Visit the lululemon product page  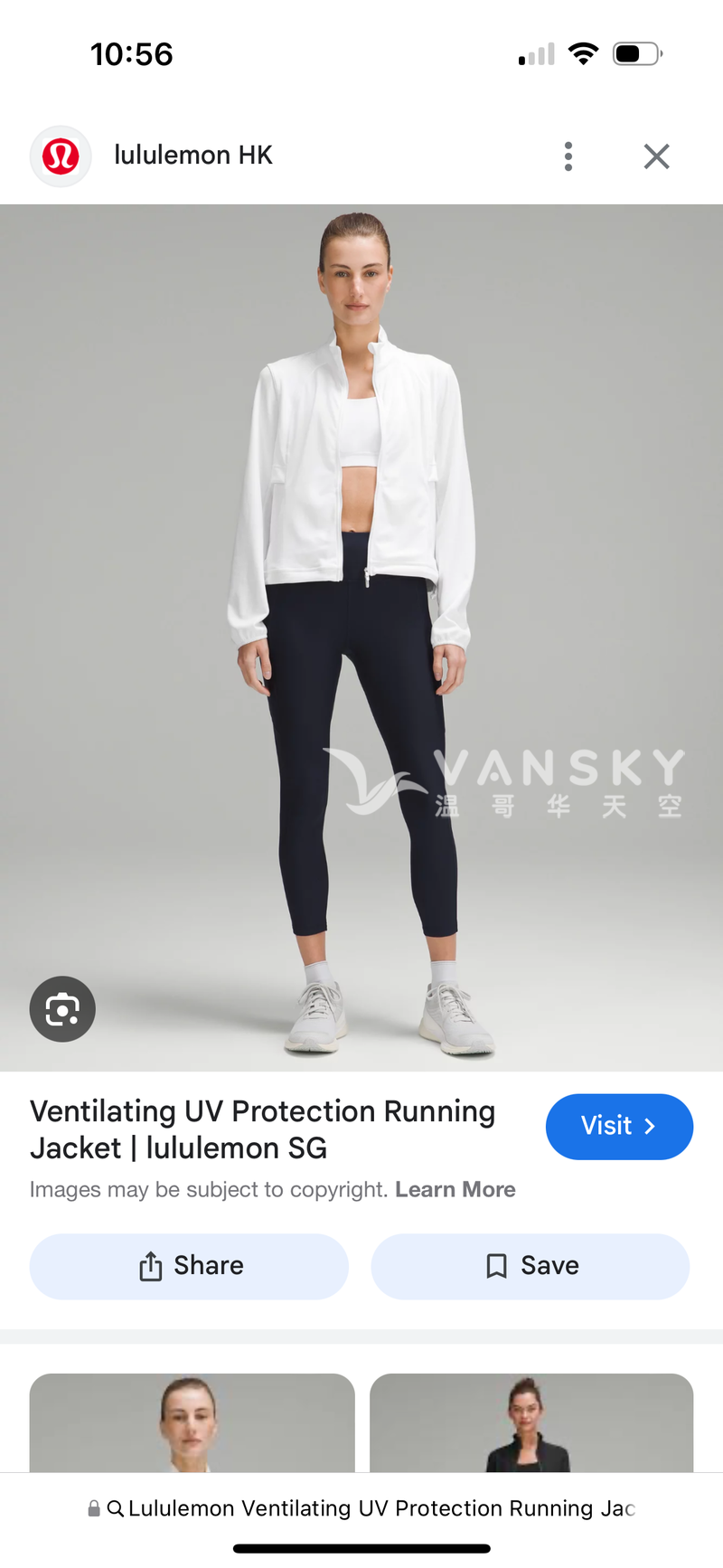[x=619, y=1126]
